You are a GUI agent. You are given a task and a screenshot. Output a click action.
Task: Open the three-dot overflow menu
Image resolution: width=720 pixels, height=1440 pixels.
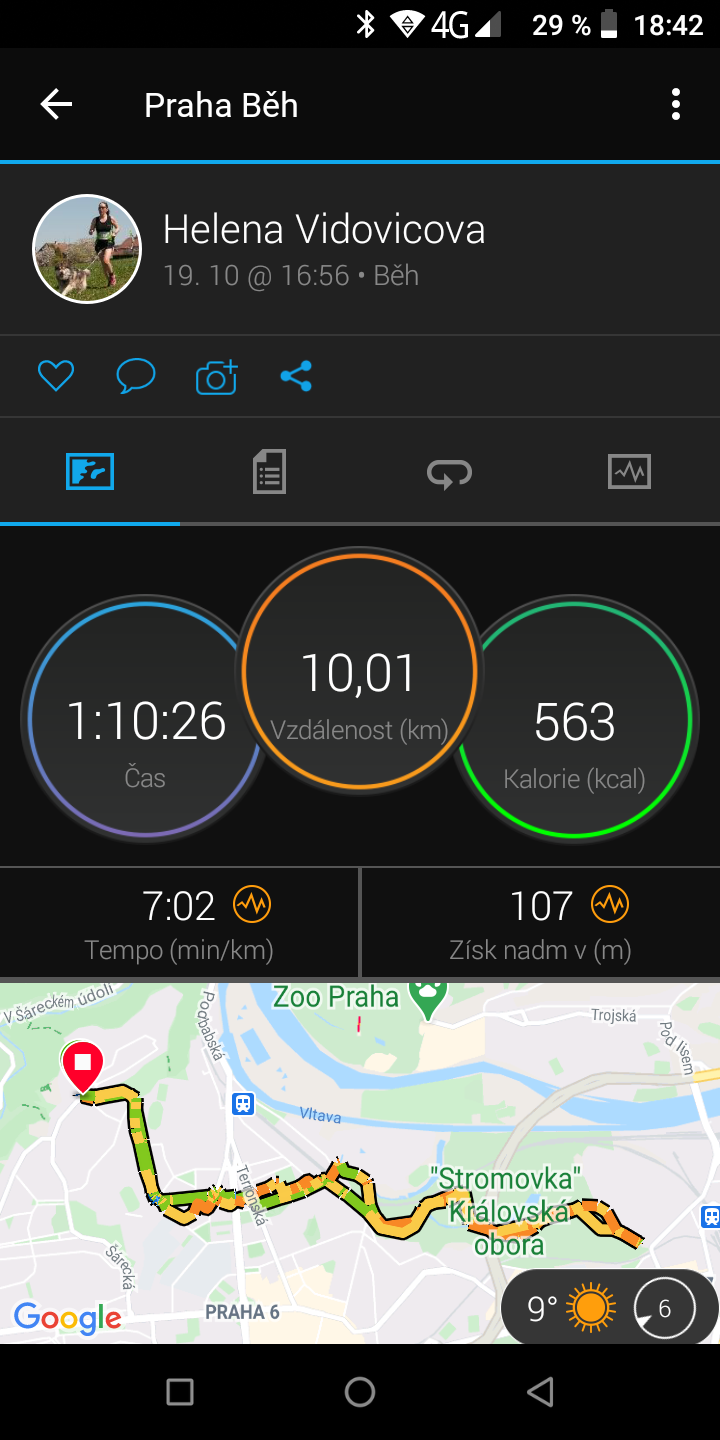pyautogui.click(x=676, y=105)
